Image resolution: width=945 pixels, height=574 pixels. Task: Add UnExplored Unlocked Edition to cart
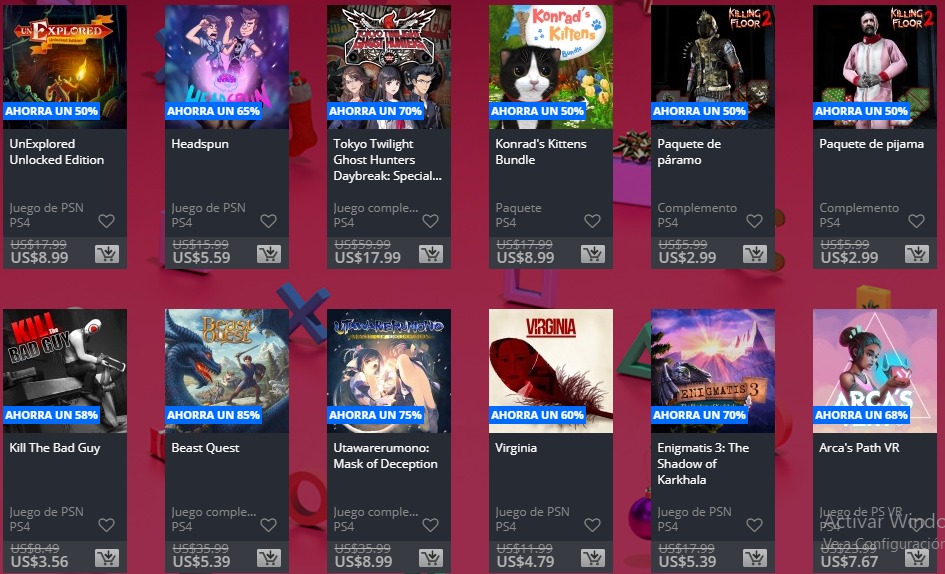[x=106, y=254]
